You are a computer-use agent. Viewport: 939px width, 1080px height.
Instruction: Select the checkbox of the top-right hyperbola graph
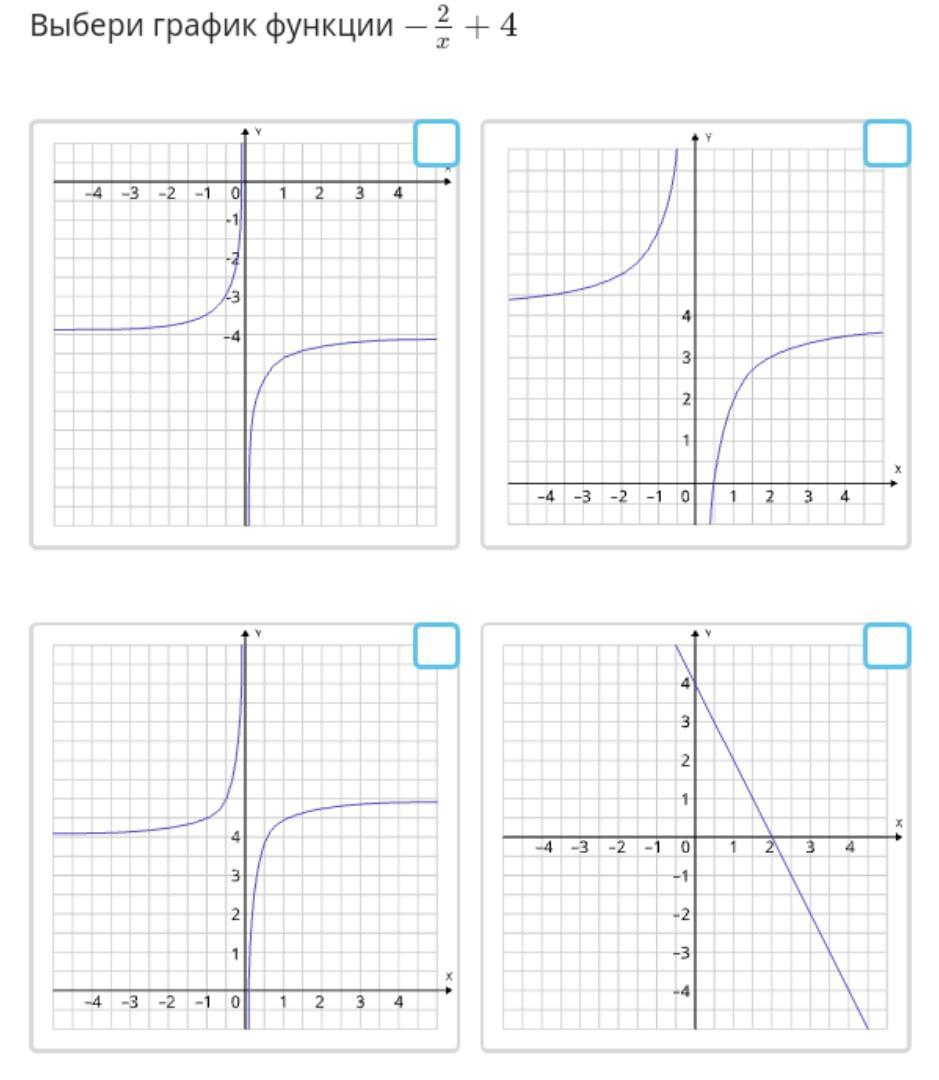887,143
